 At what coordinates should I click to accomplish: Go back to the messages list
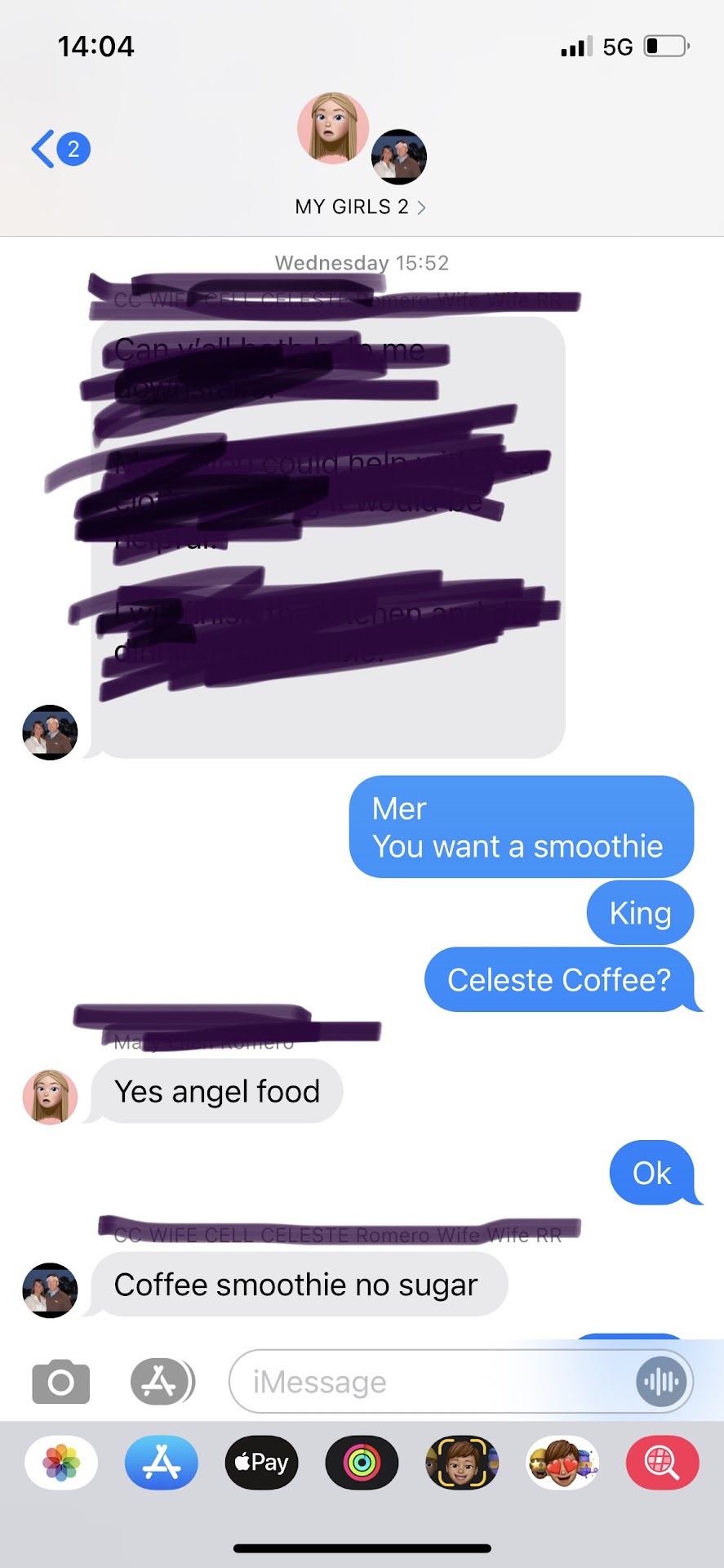(x=59, y=149)
